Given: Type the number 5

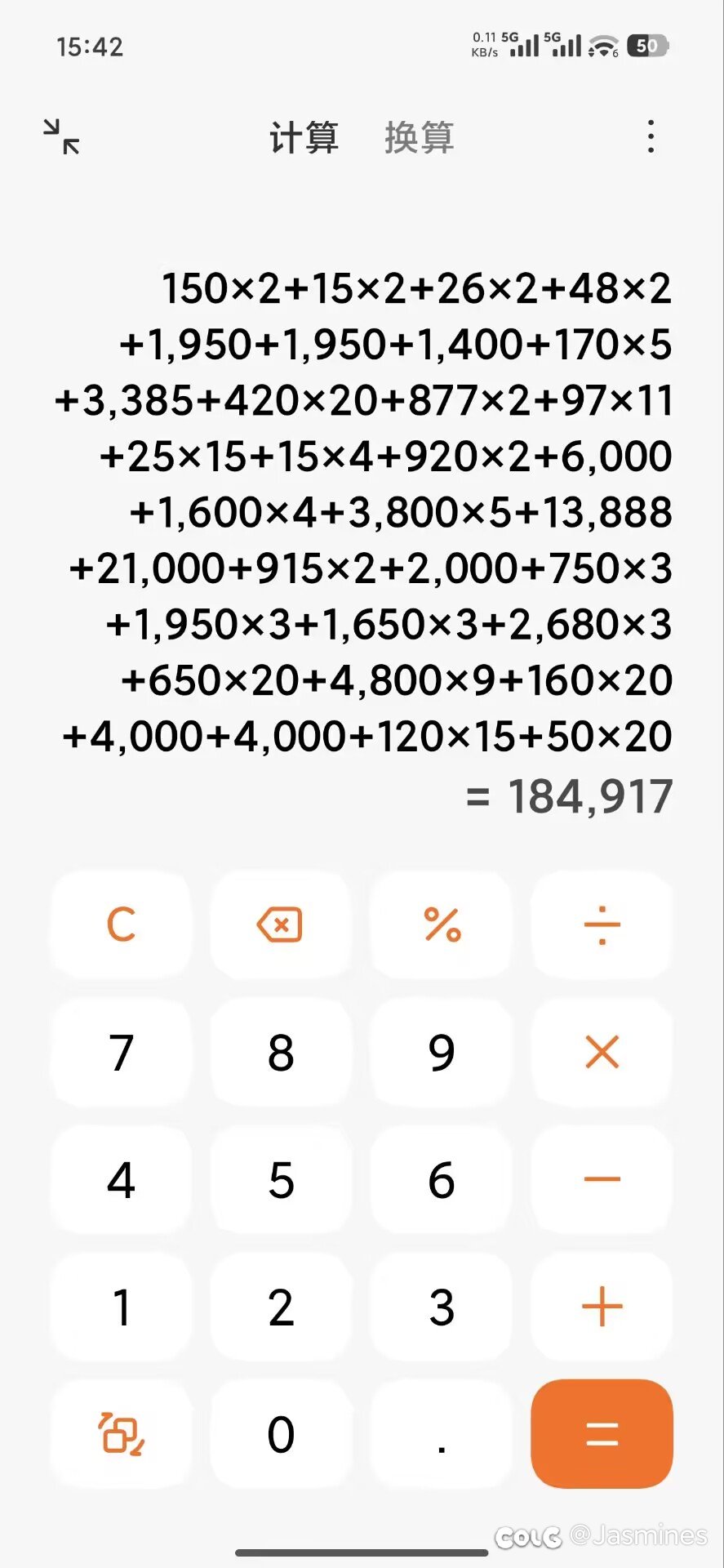Looking at the screenshot, I should [280, 1179].
